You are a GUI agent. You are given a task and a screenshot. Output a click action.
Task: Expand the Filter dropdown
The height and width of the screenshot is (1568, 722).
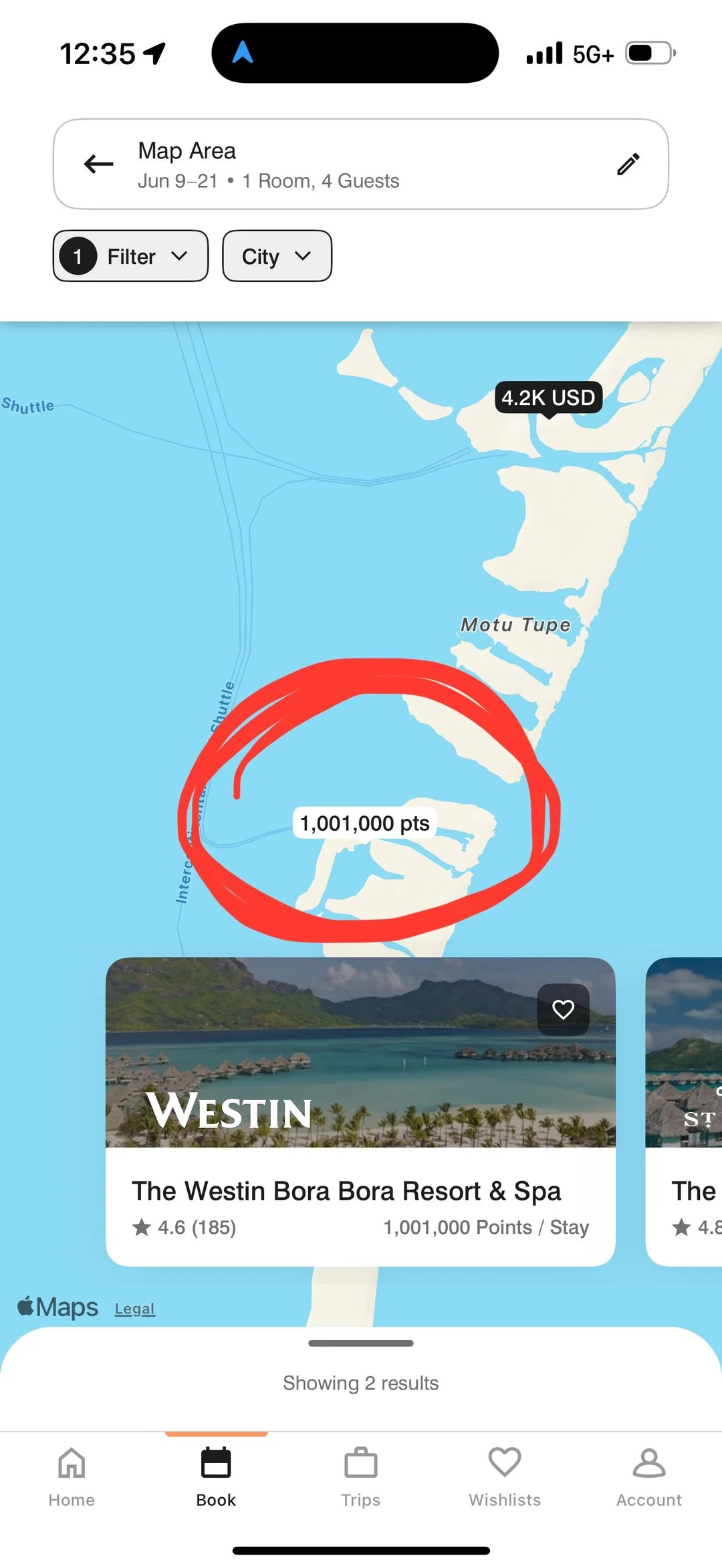tap(131, 256)
